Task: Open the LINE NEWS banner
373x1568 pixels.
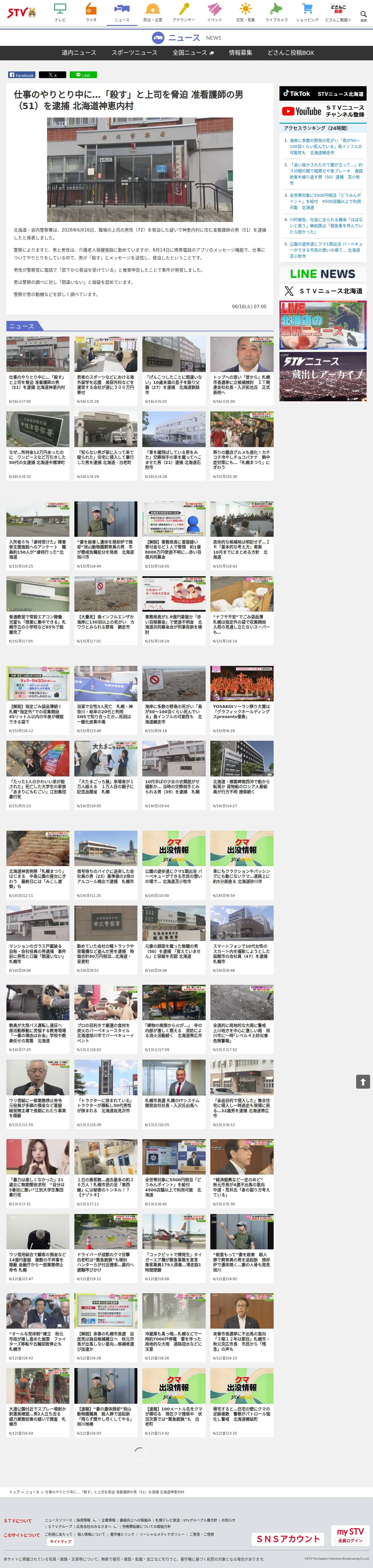Action: click(x=323, y=274)
